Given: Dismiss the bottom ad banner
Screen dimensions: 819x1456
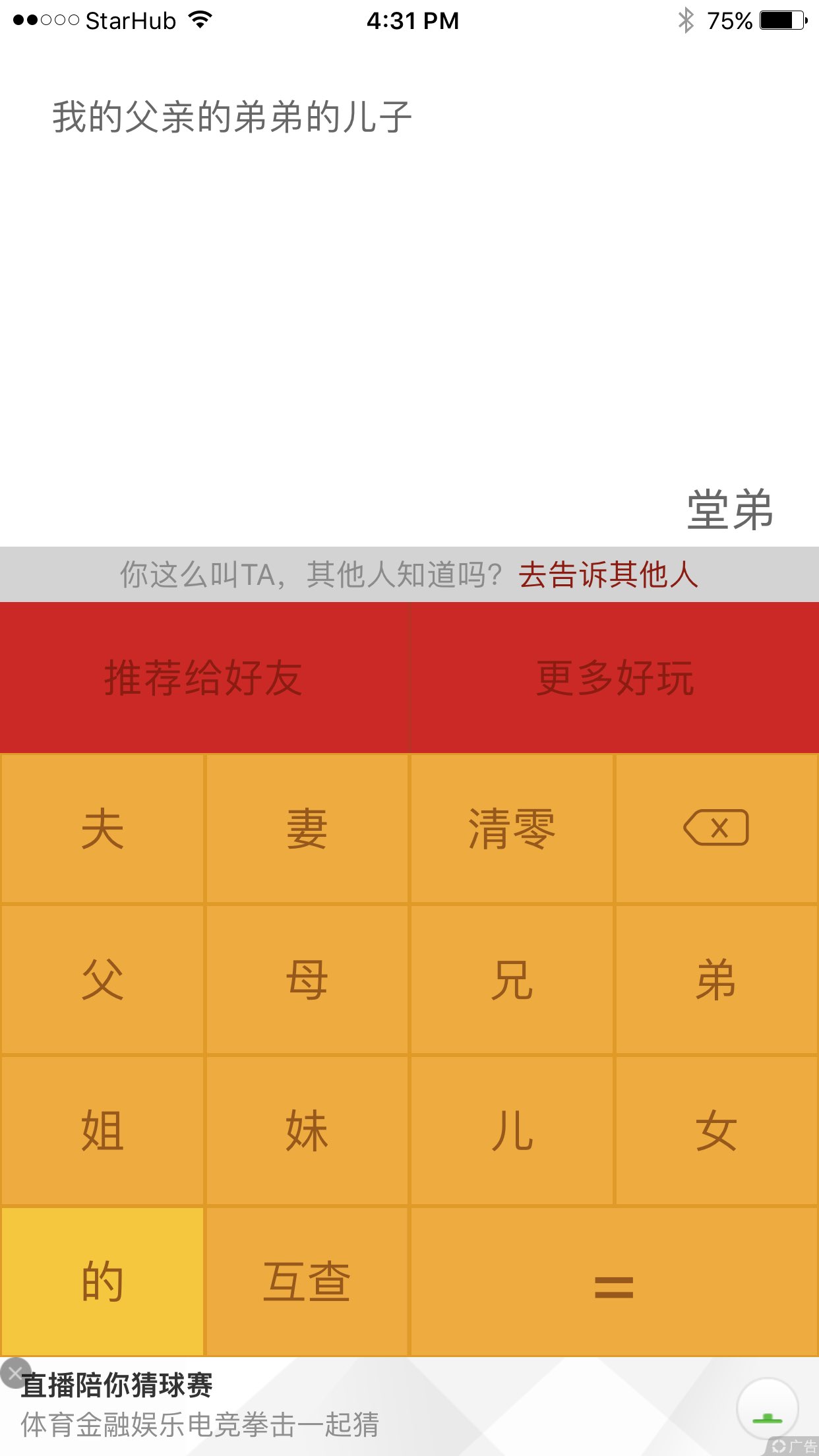Looking at the screenshot, I should point(15,1373).
